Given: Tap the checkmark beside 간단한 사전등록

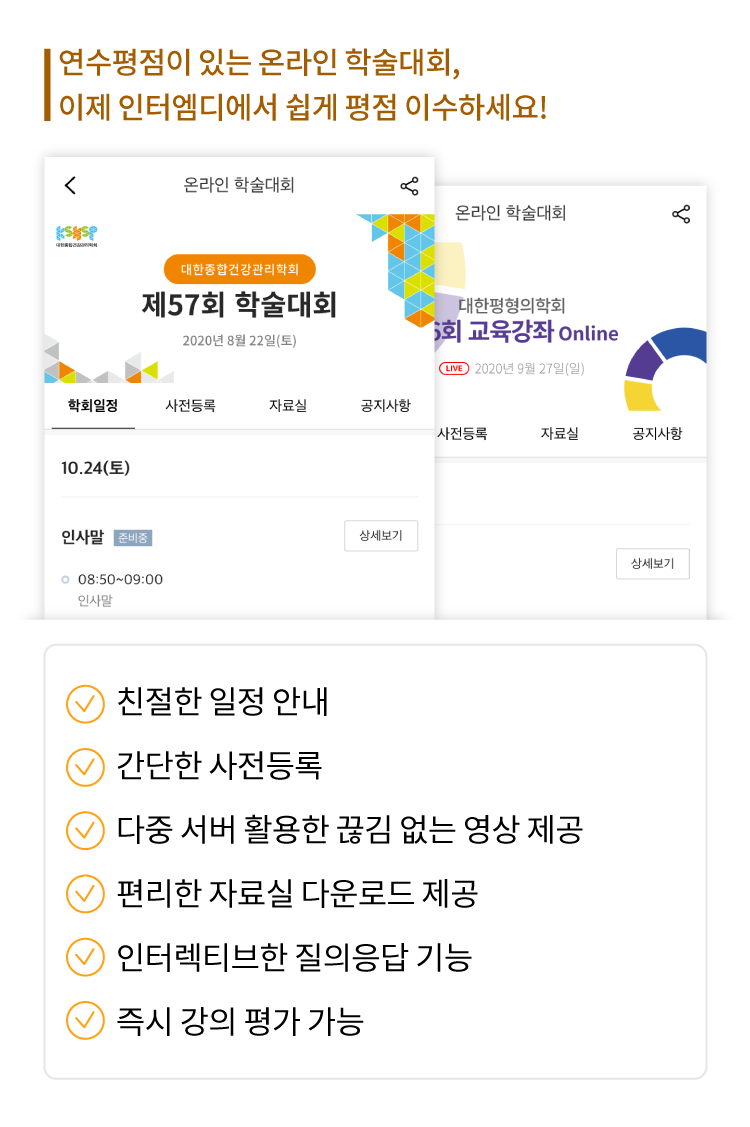Looking at the screenshot, I should (x=84, y=764).
